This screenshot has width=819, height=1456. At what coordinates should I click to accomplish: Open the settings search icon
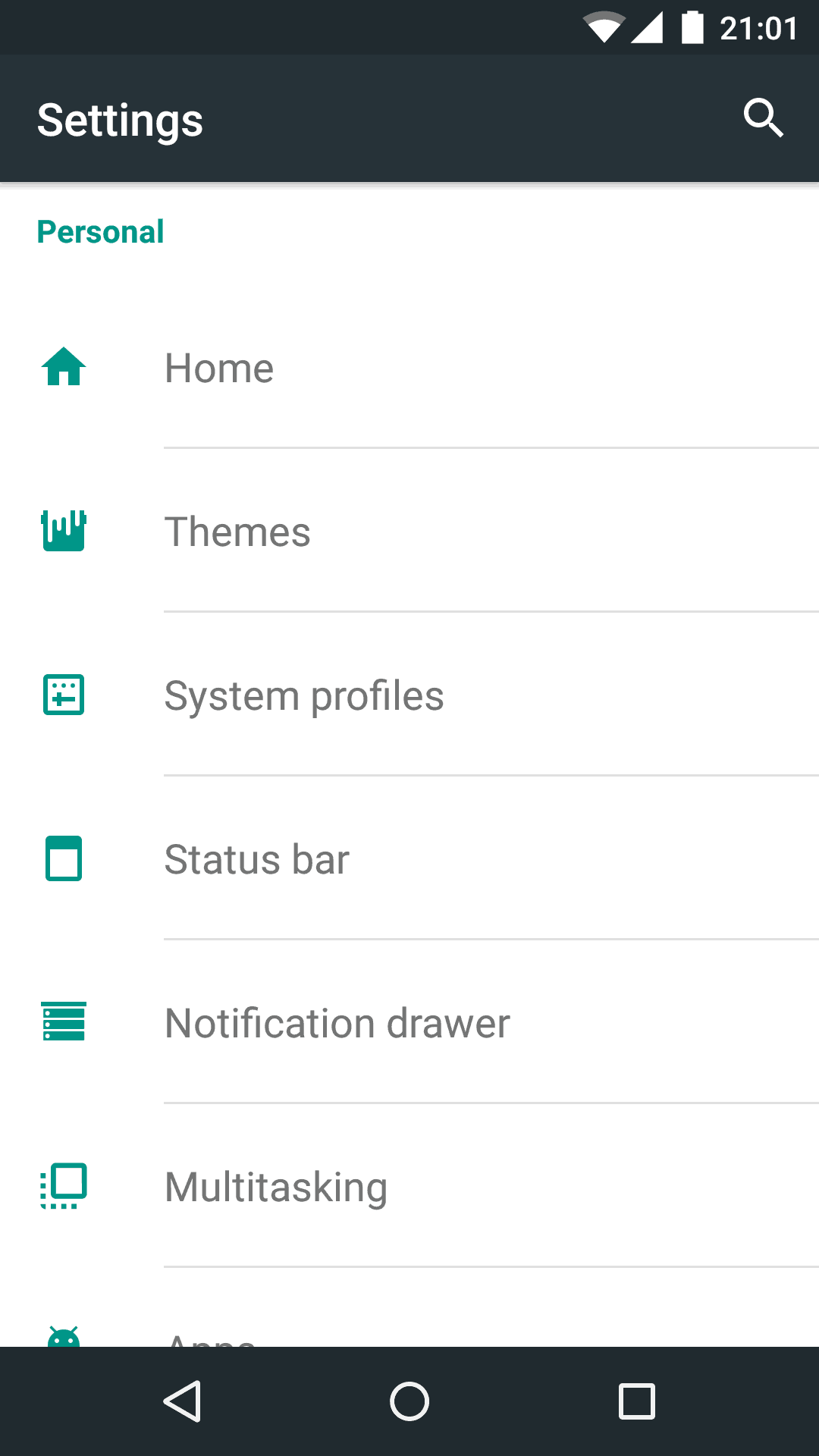pyautogui.click(x=762, y=118)
